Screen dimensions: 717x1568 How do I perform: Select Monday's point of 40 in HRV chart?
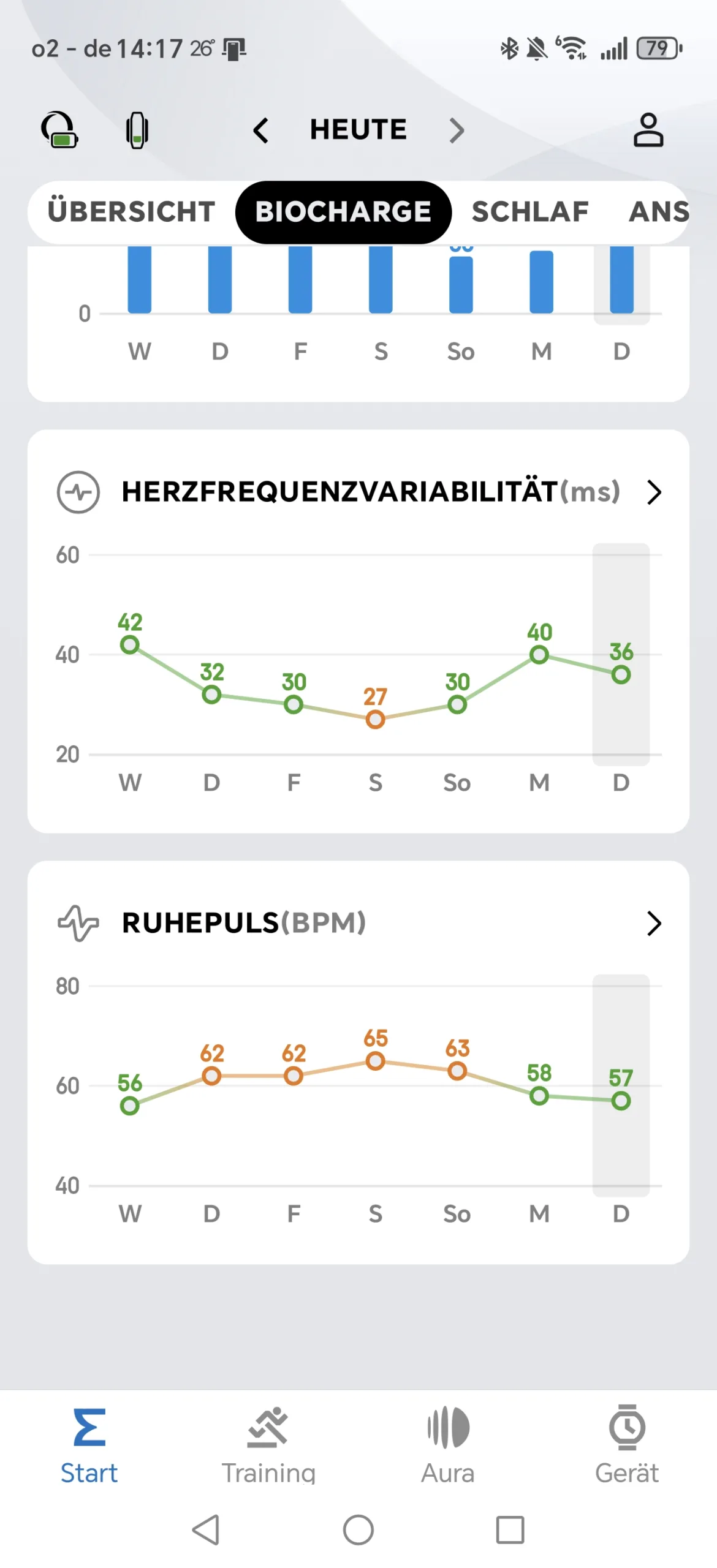(x=539, y=655)
